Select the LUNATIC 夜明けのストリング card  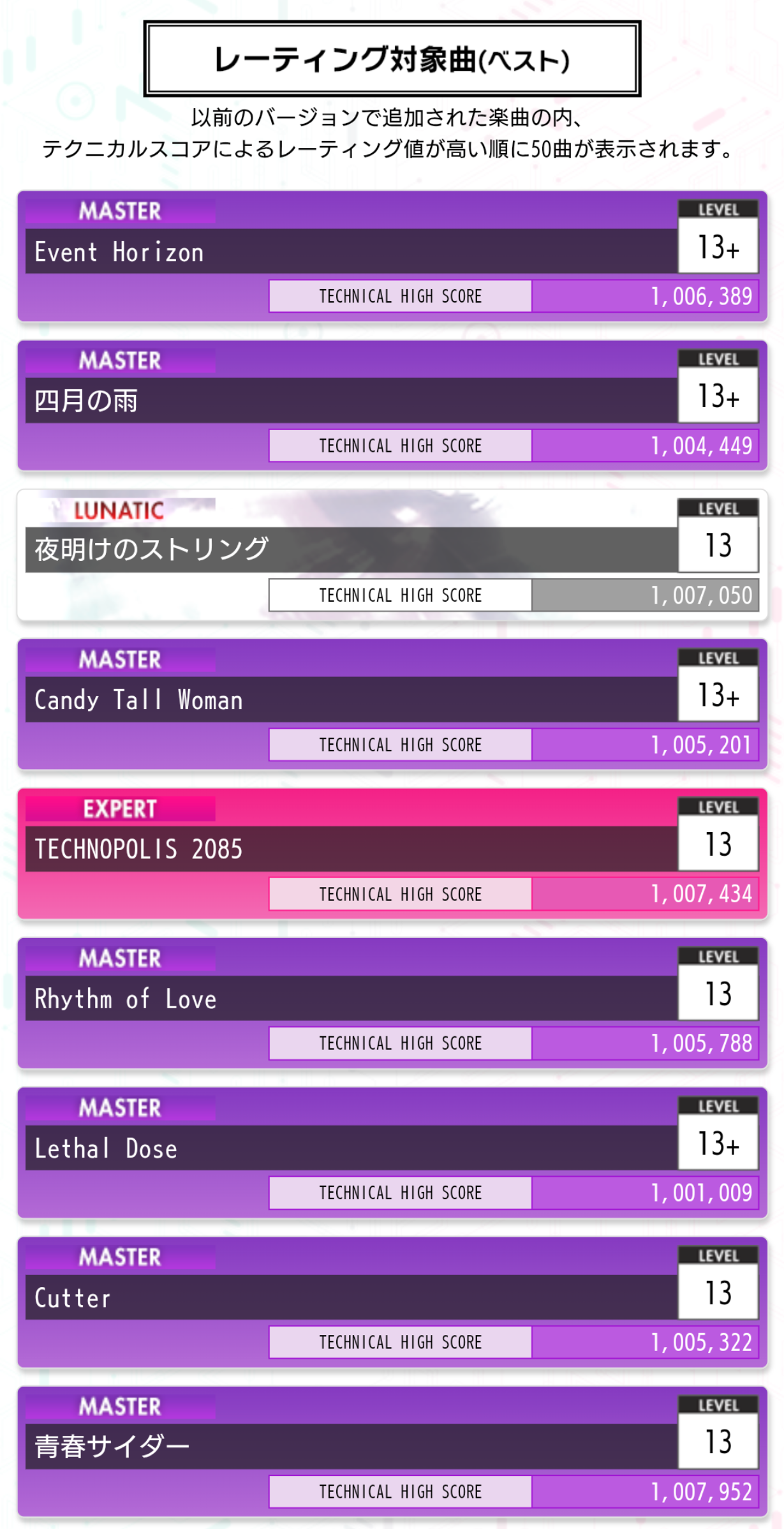[x=392, y=555]
